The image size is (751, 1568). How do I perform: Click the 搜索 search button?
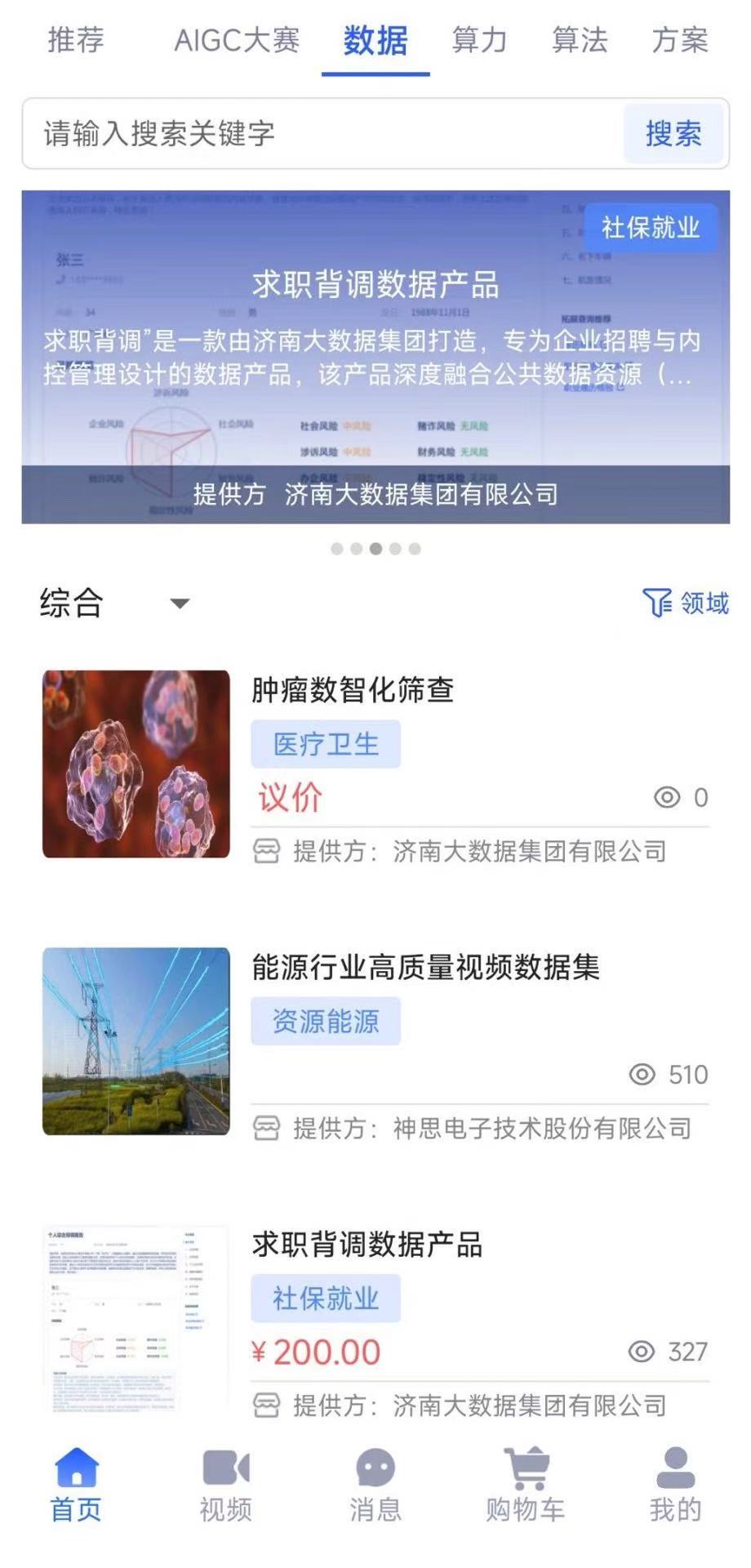click(673, 133)
